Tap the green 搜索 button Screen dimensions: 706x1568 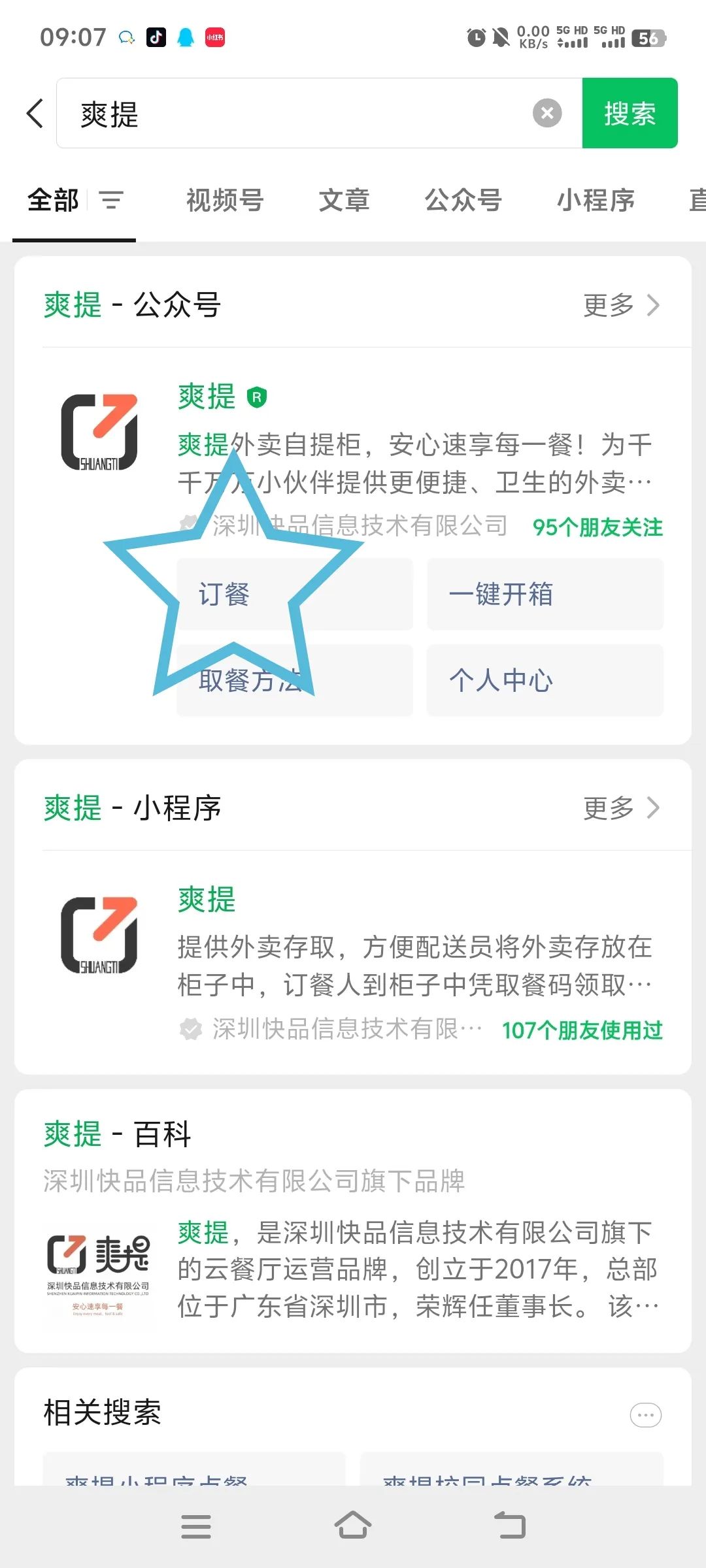tap(629, 112)
